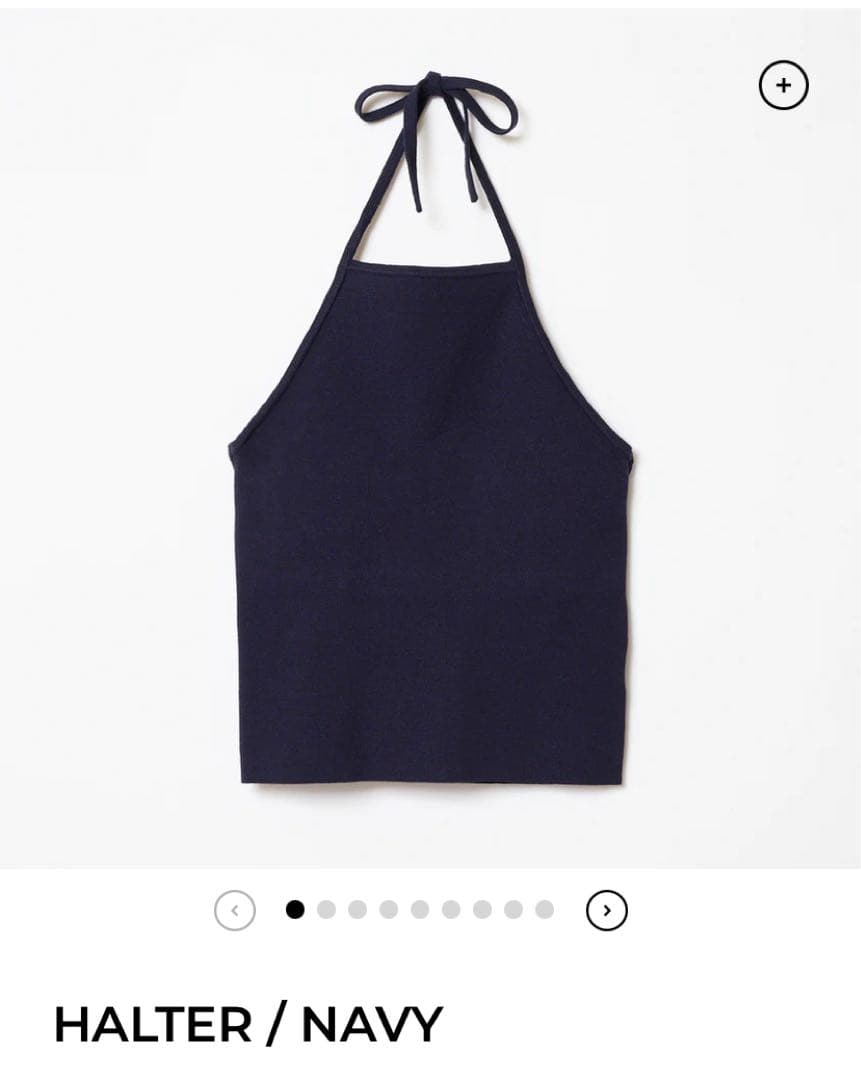Jump to the middle pagination dot
The width and height of the screenshot is (861, 1080).
[x=419, y=910]
